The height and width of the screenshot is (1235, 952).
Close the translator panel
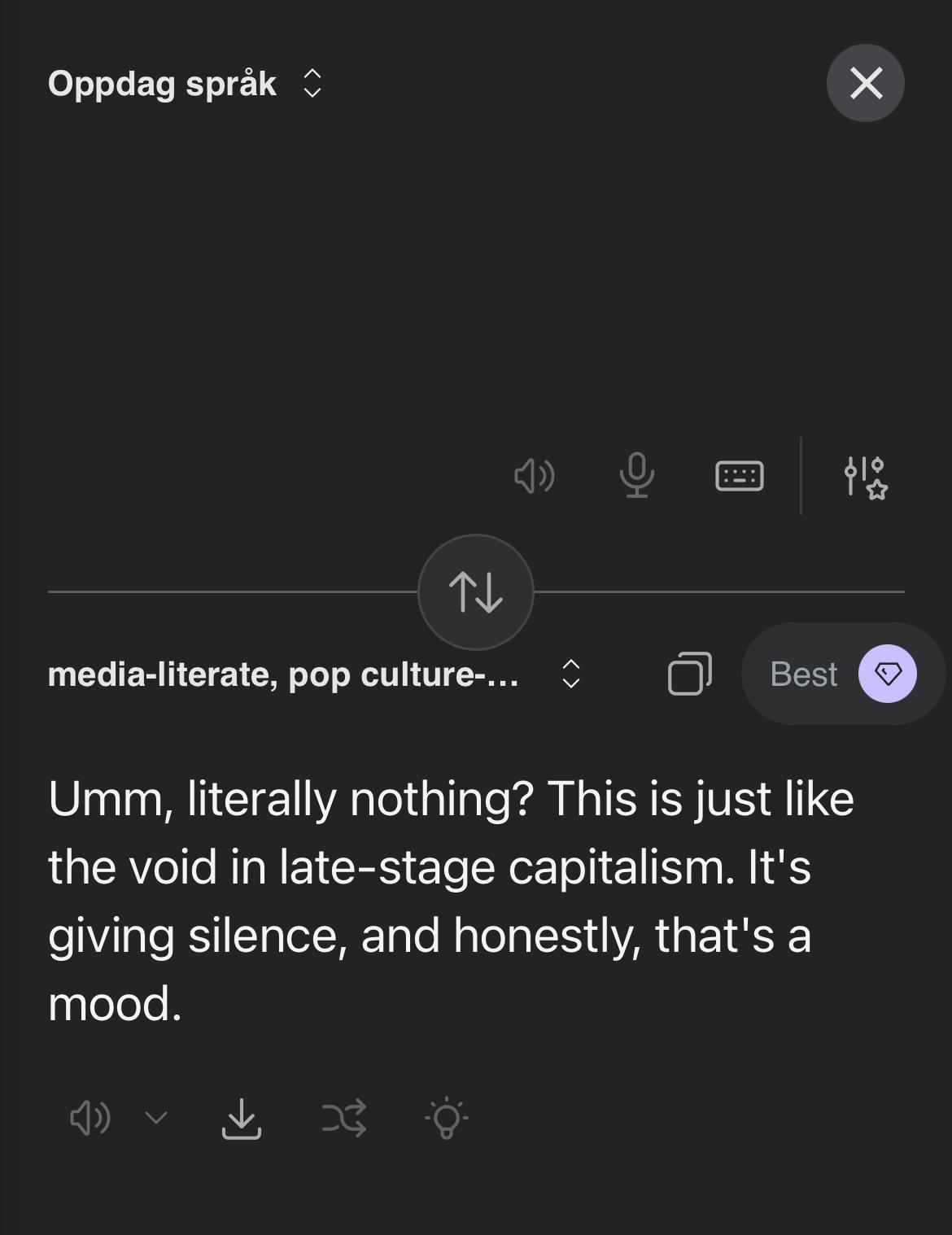pos(865,83)
